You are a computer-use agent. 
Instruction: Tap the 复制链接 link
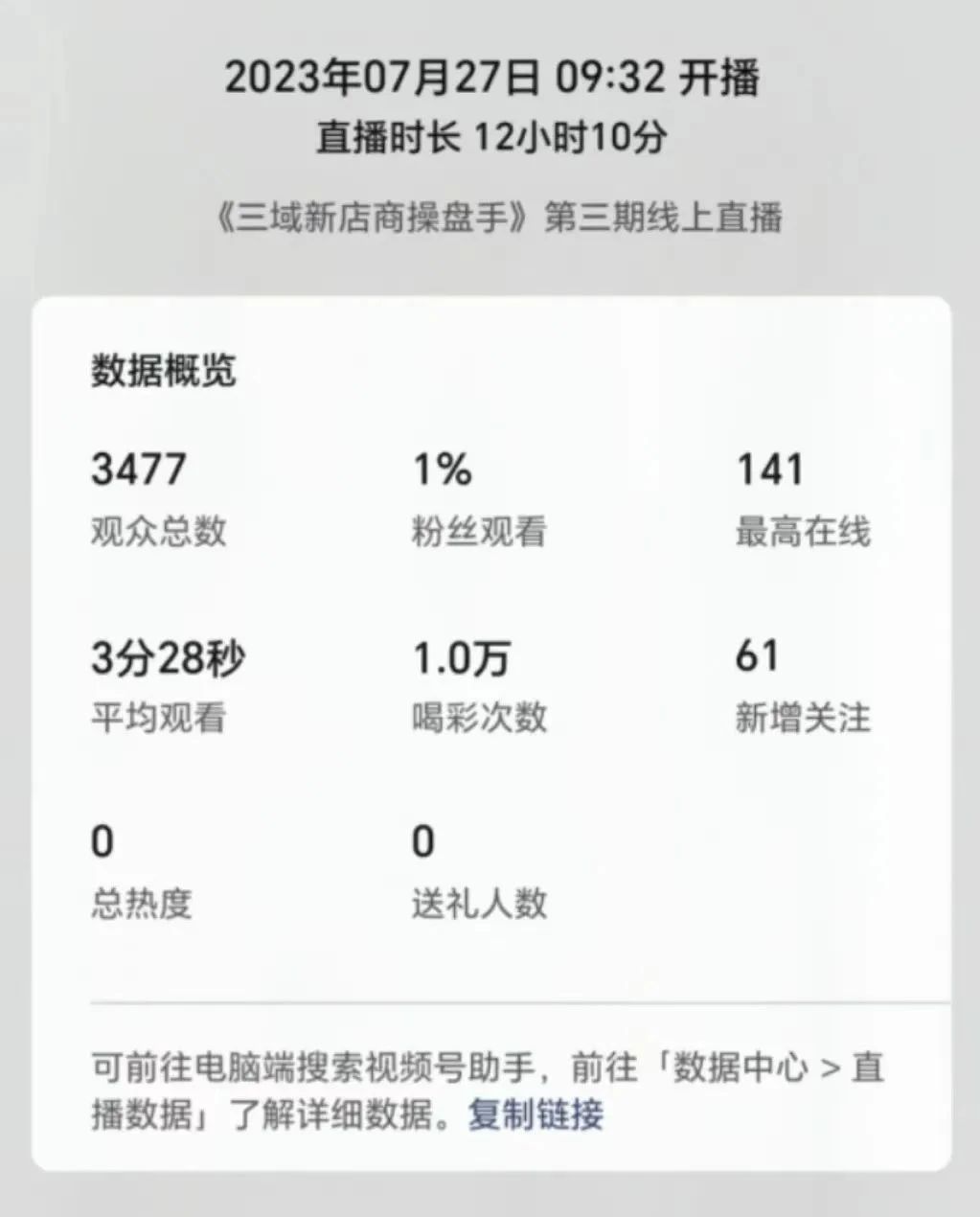536,1114
